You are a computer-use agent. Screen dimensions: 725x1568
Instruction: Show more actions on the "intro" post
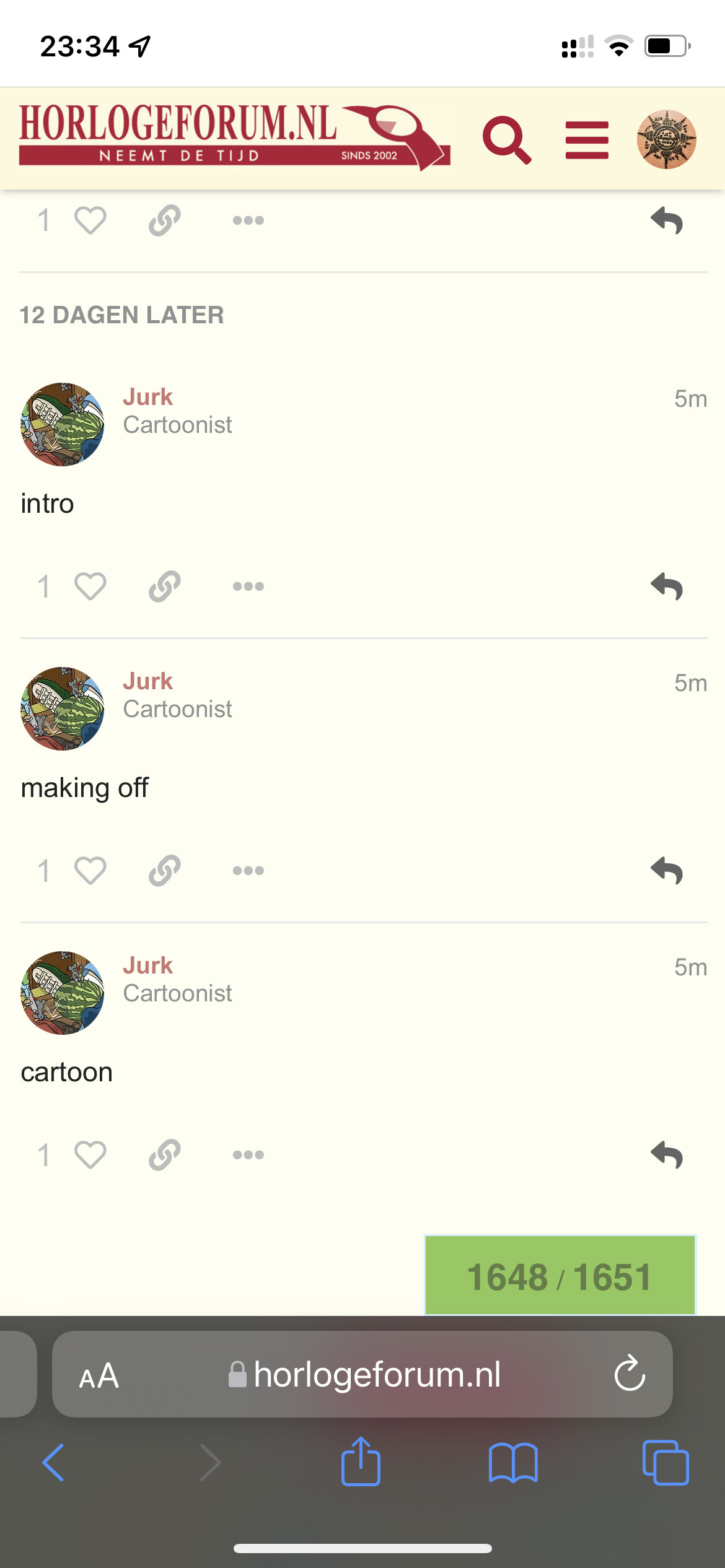point(248,586)
